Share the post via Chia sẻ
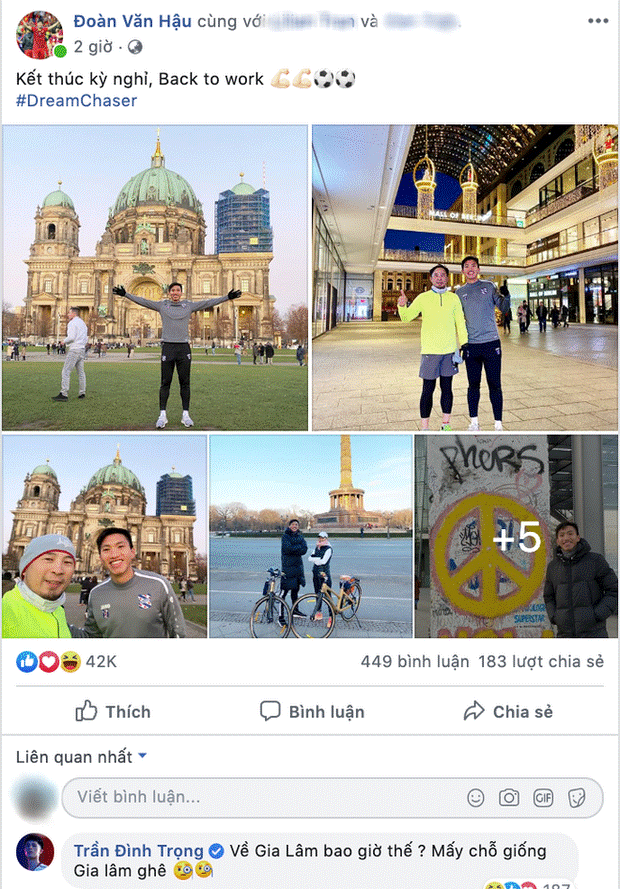 508,712
